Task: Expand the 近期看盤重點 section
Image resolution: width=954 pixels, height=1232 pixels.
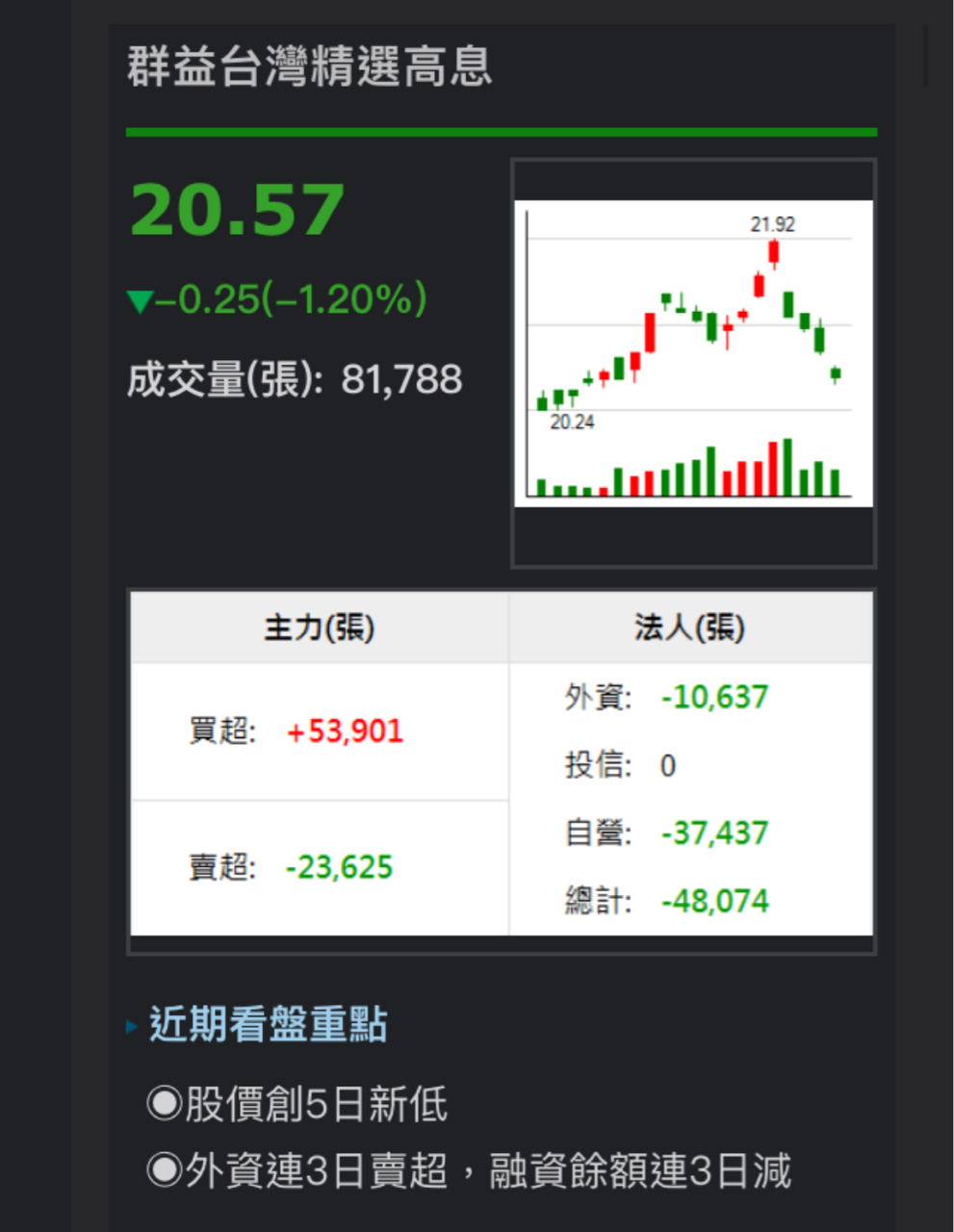Action: pos(267,1025)
